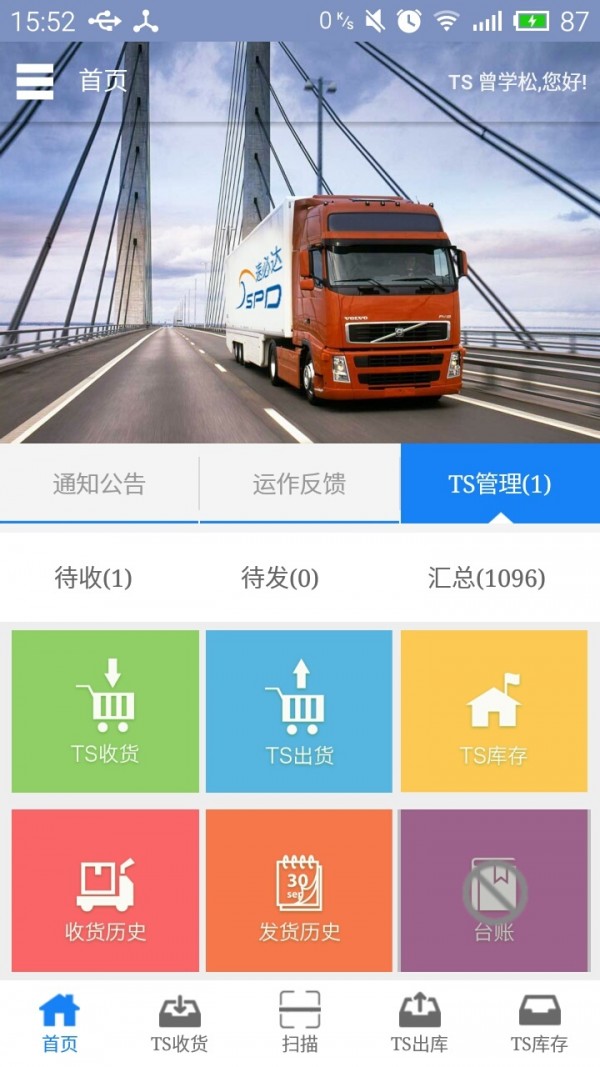Switch to TS出库 in bottom bar
The width and height of the screenshot is (600, 1067).
419,1024
